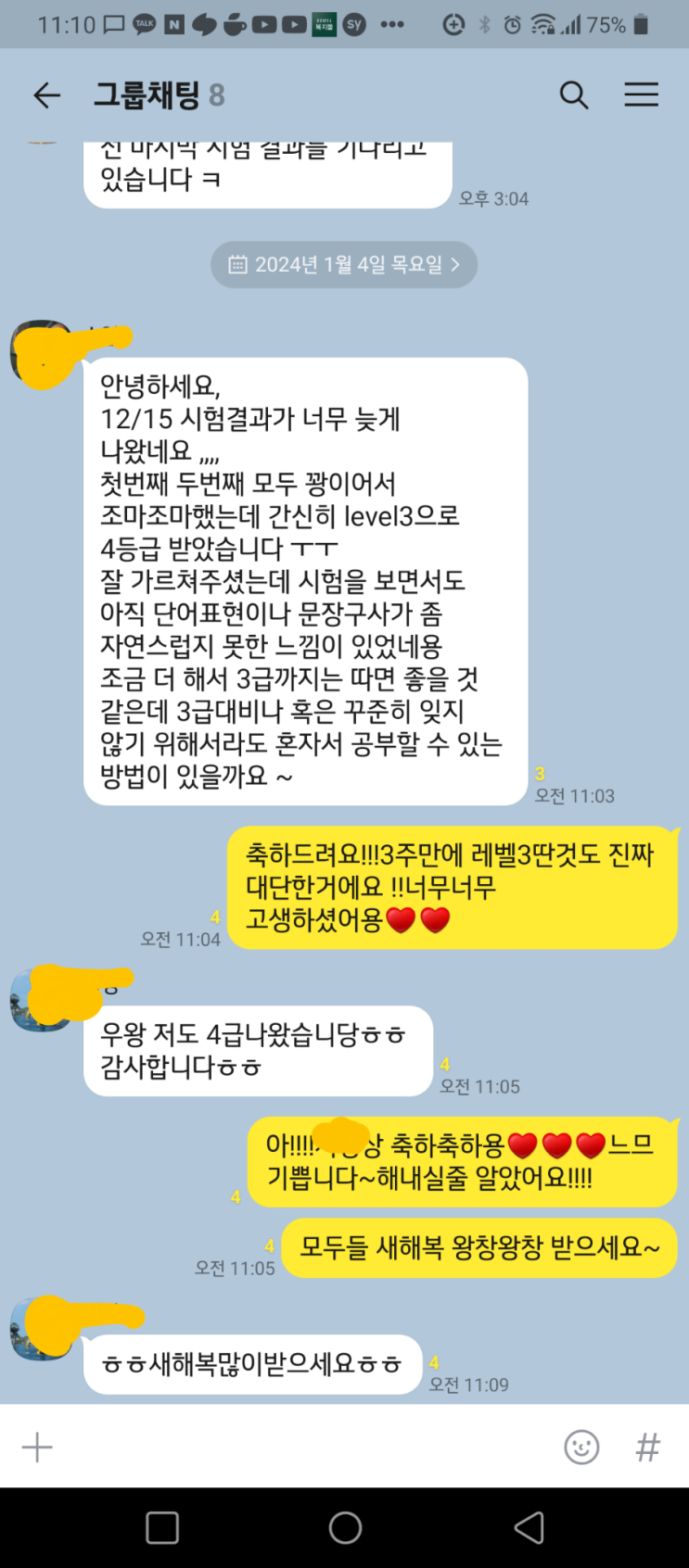Expand the 2024년 1월 4일 date banner

343,264
